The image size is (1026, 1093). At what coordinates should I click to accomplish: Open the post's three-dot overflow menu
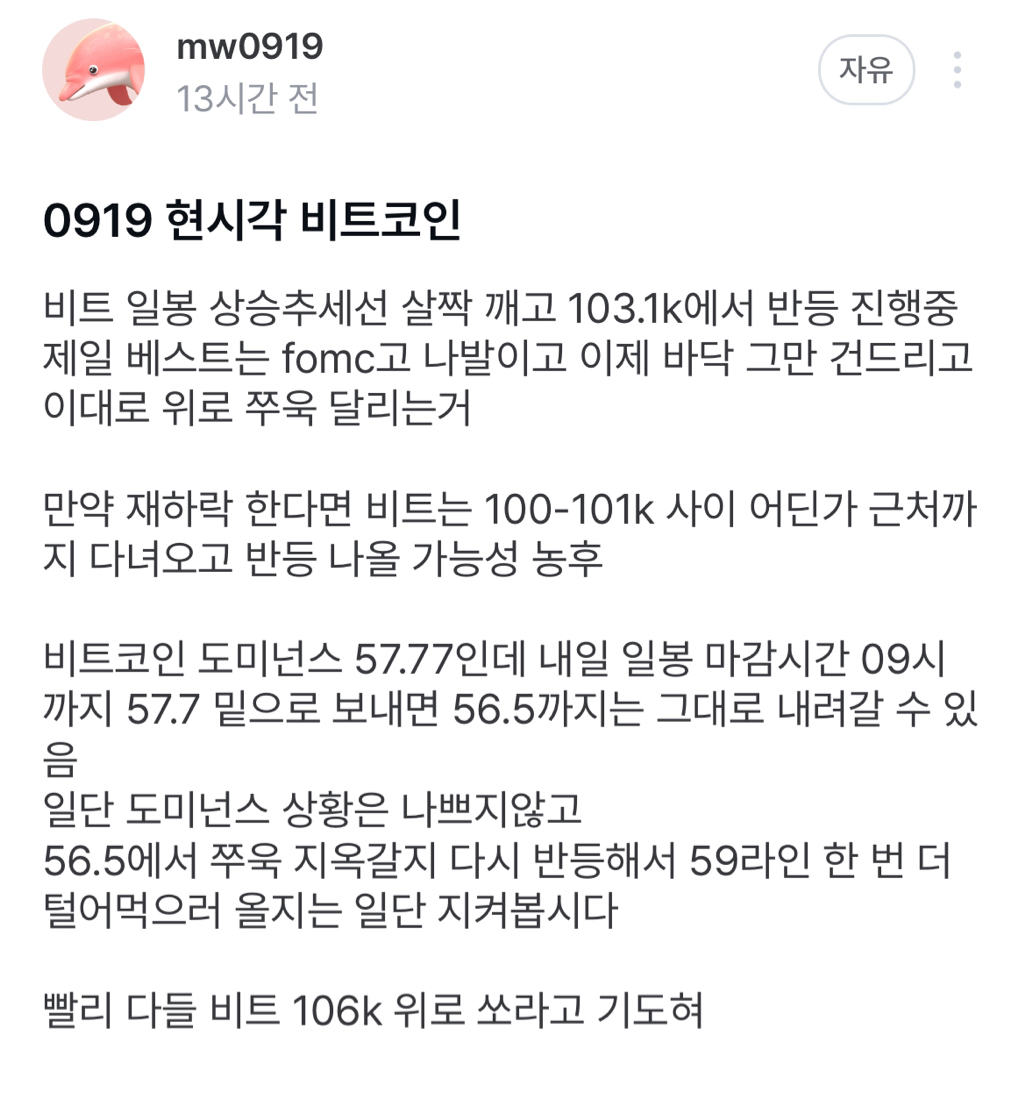(x=957, y=70)
